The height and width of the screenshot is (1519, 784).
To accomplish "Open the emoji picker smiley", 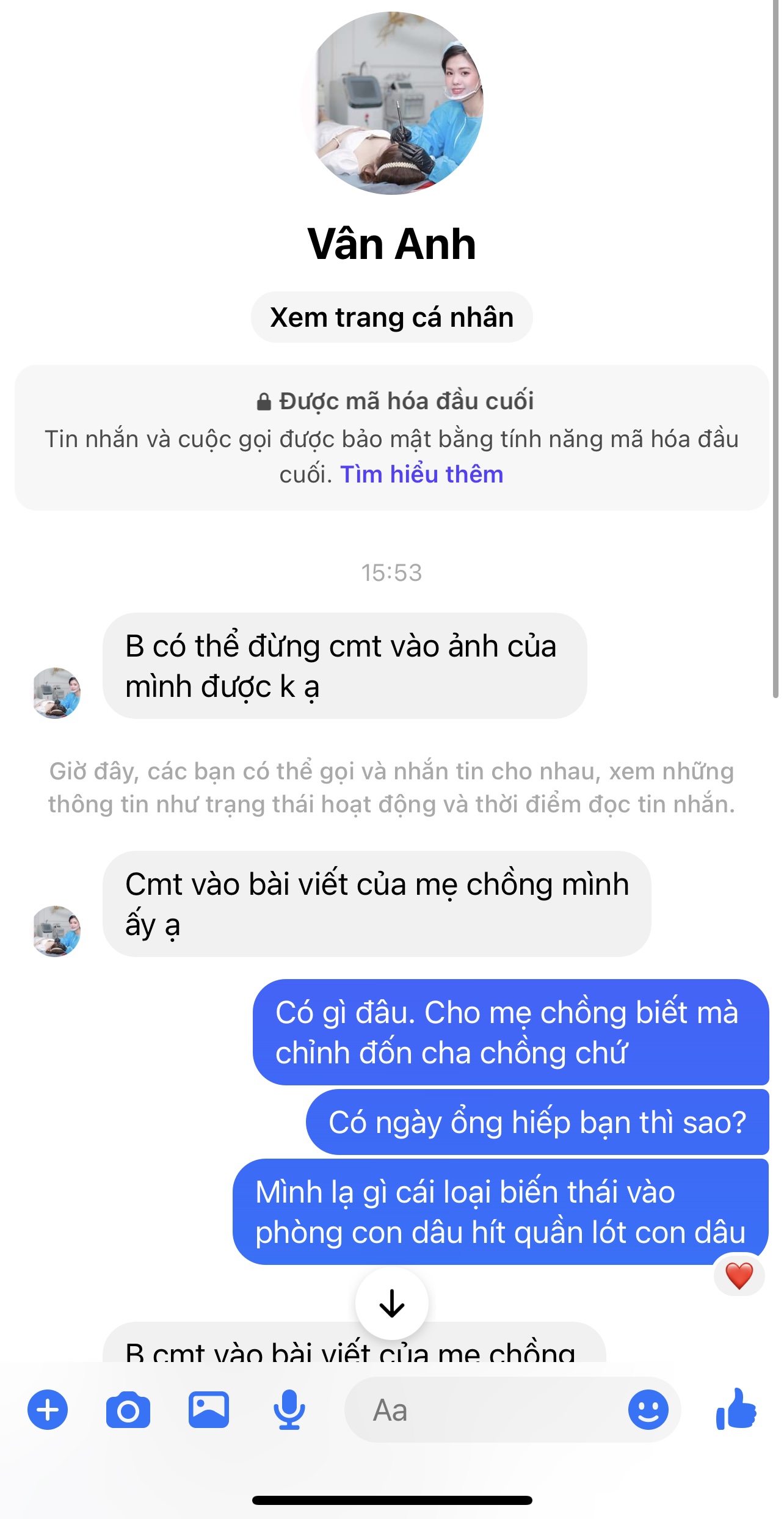I will coord(648,1410).
